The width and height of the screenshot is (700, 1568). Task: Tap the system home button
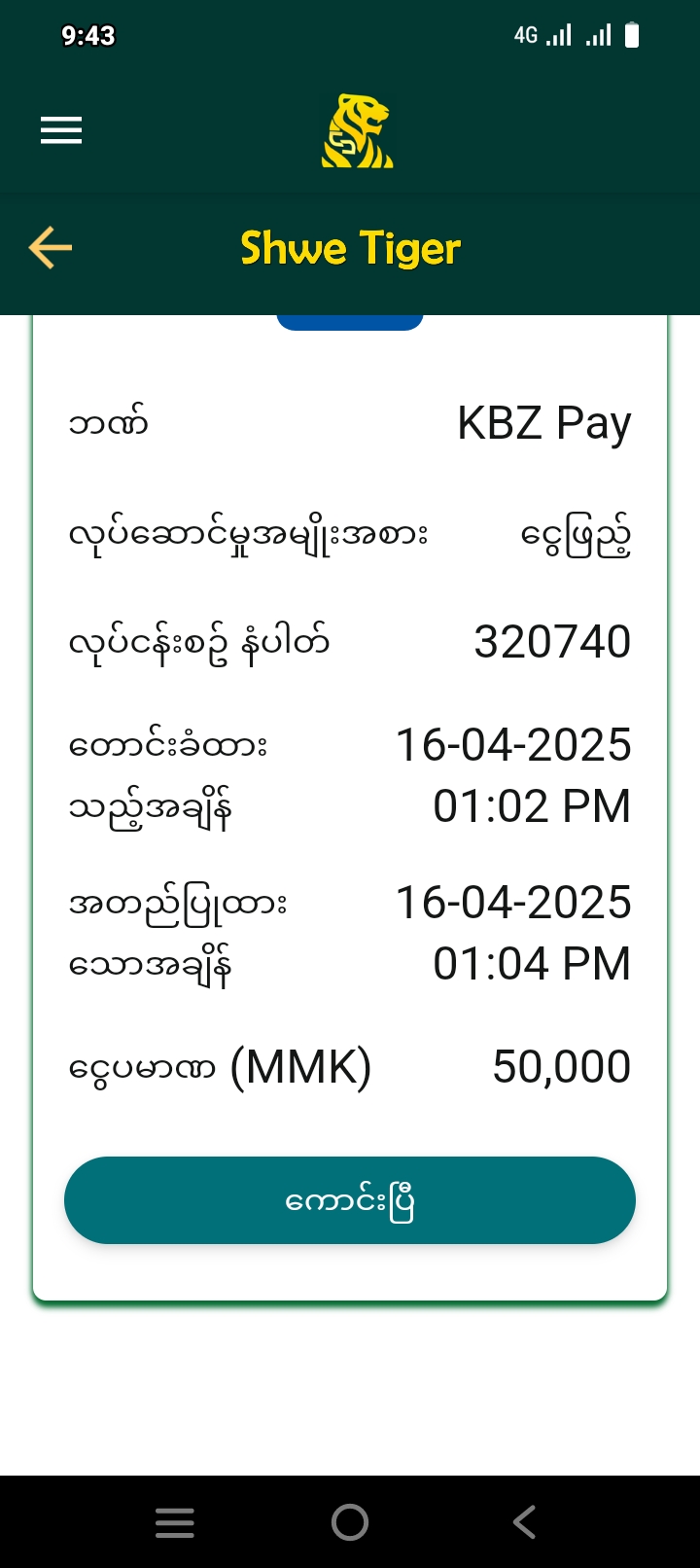coord(350,1522)
